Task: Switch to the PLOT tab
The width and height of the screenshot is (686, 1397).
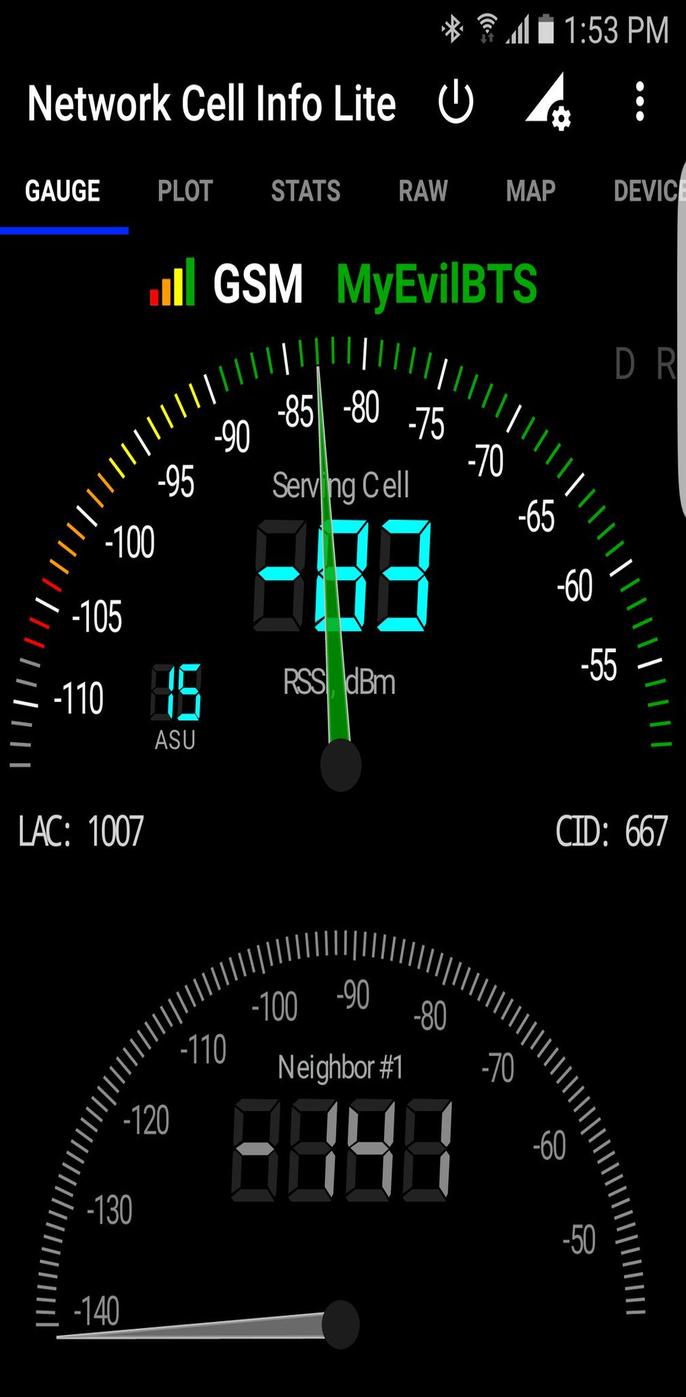Action: pyautogui.click(x=185, y=191)
